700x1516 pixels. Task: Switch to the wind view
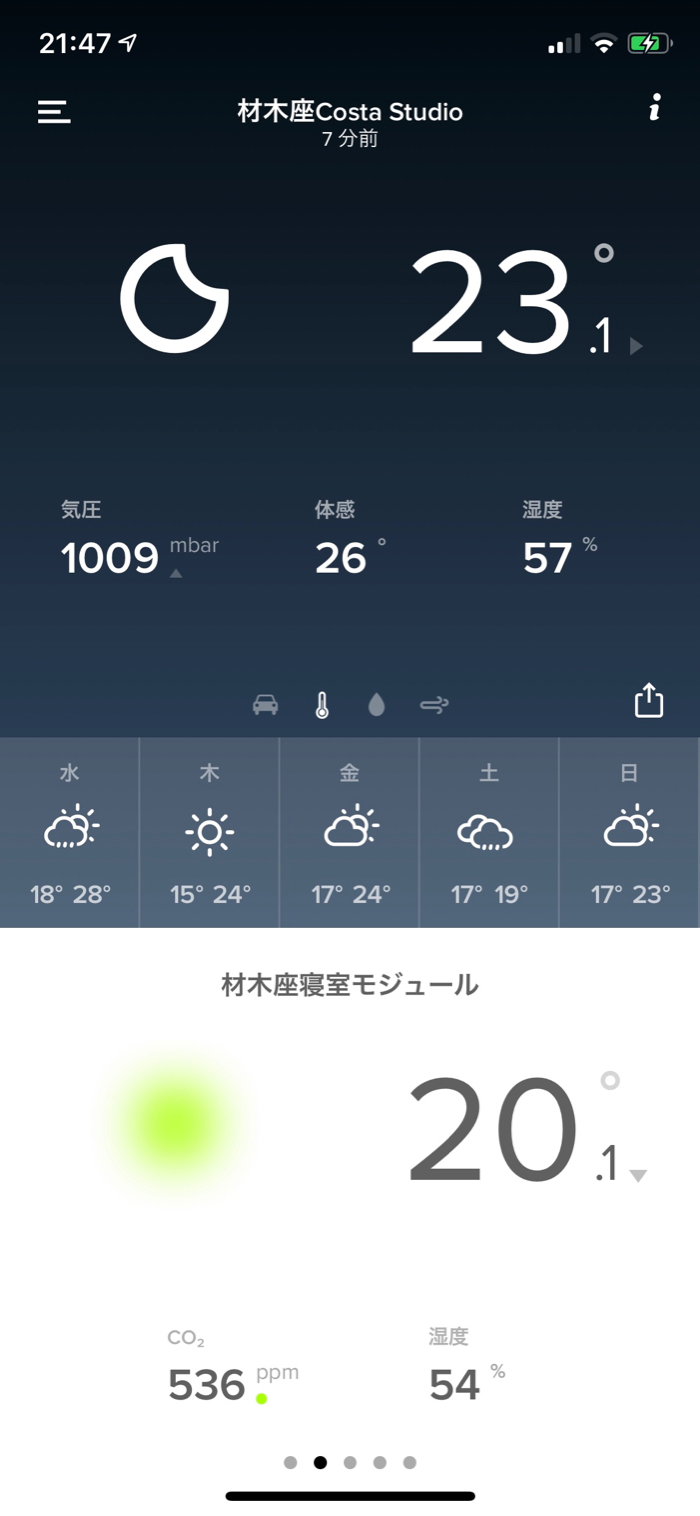point(434,705)
